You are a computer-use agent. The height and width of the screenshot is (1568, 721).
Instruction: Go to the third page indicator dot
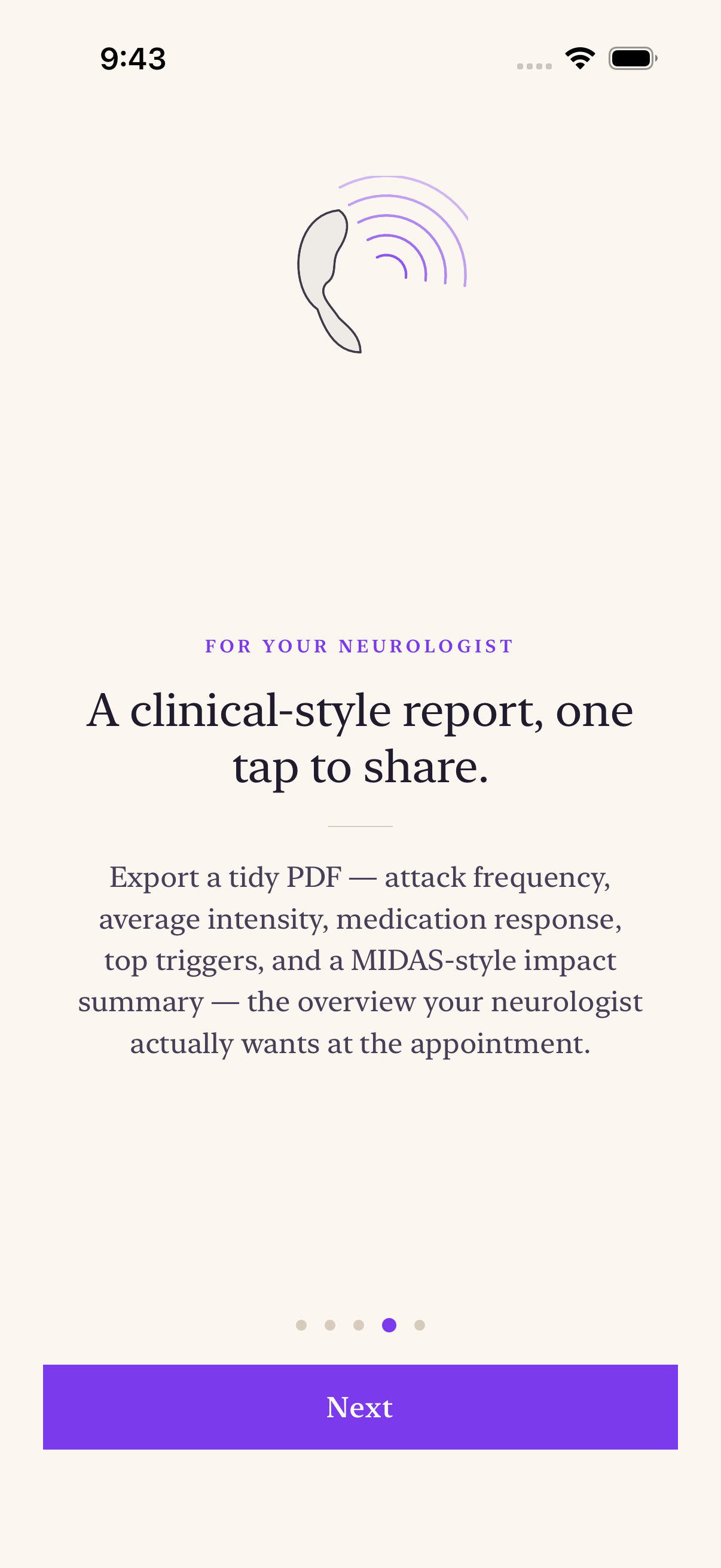click(359, 1325)
